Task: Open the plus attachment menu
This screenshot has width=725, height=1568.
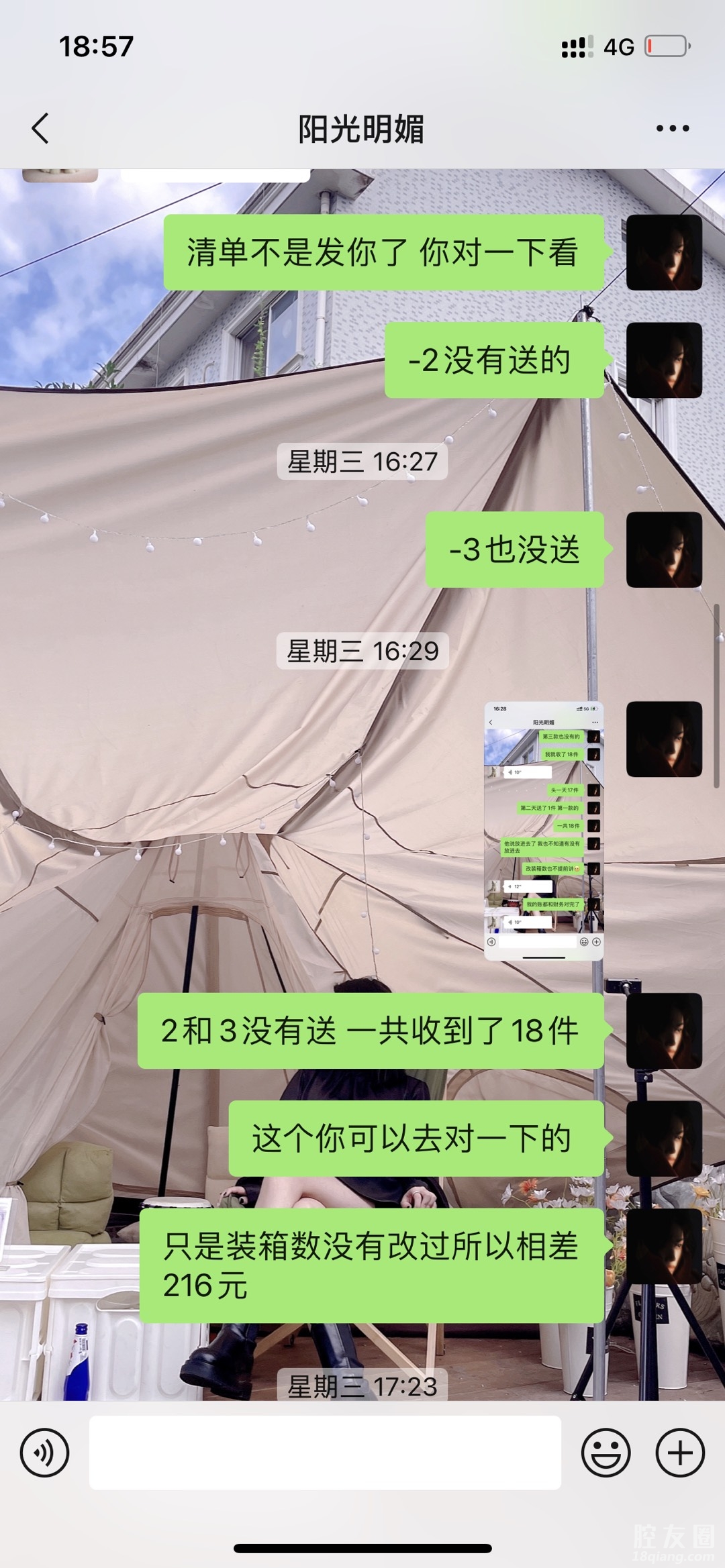Action: 680,1453
